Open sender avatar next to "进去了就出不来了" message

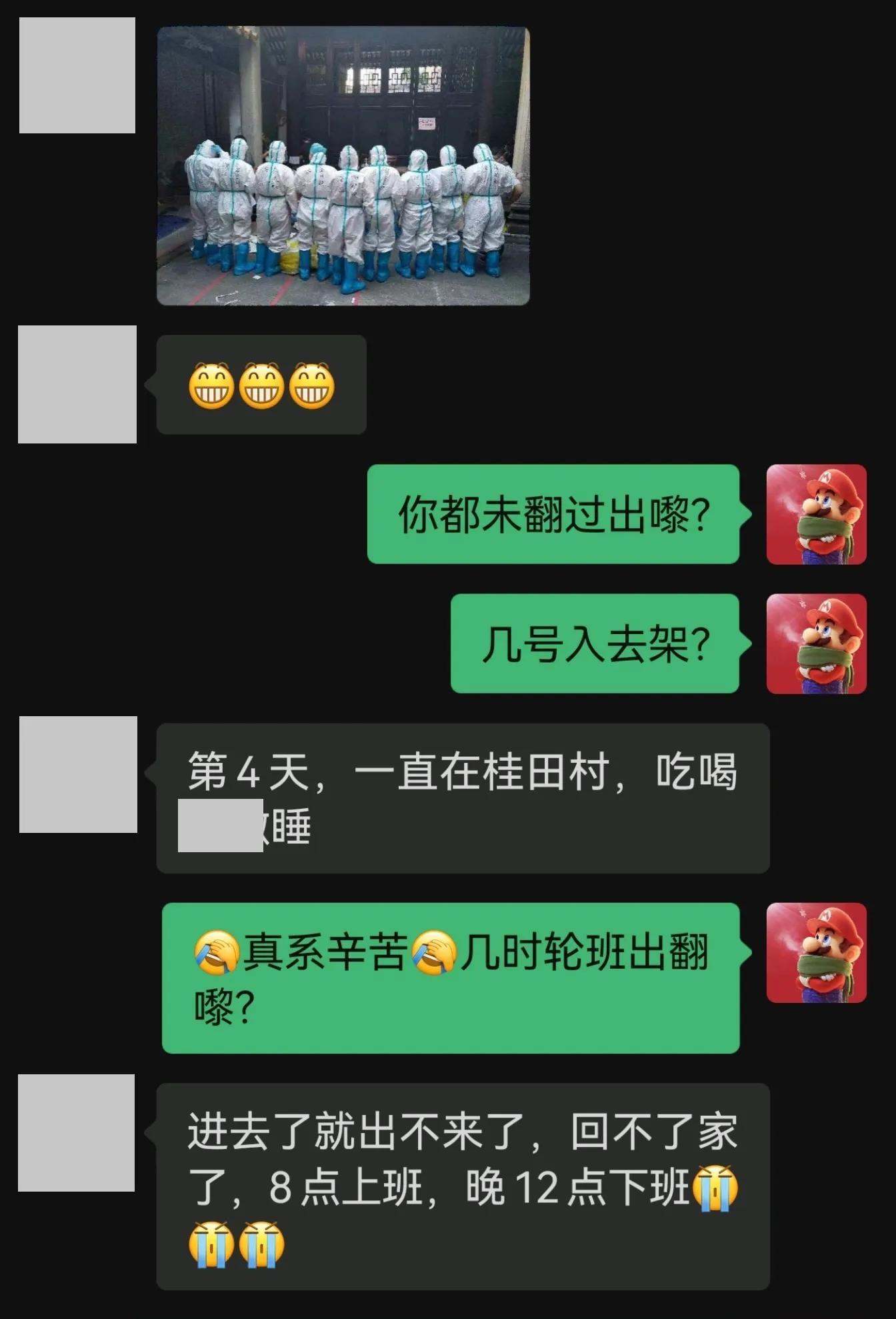pyautogui.click(x=77, y=1133)
